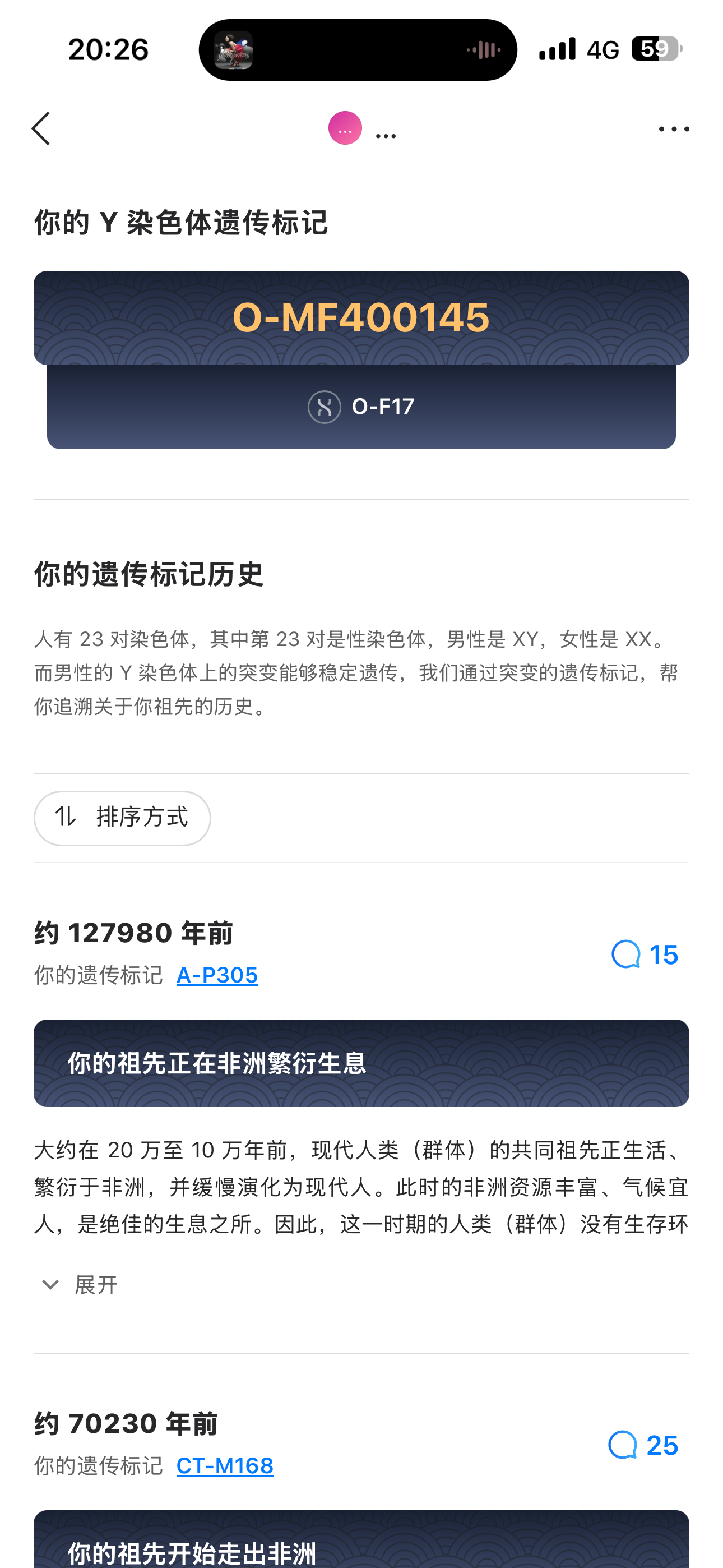Tap the battery indicator showing 59
This screenshot has height=1568, width=723.
(x=655, y=49)
